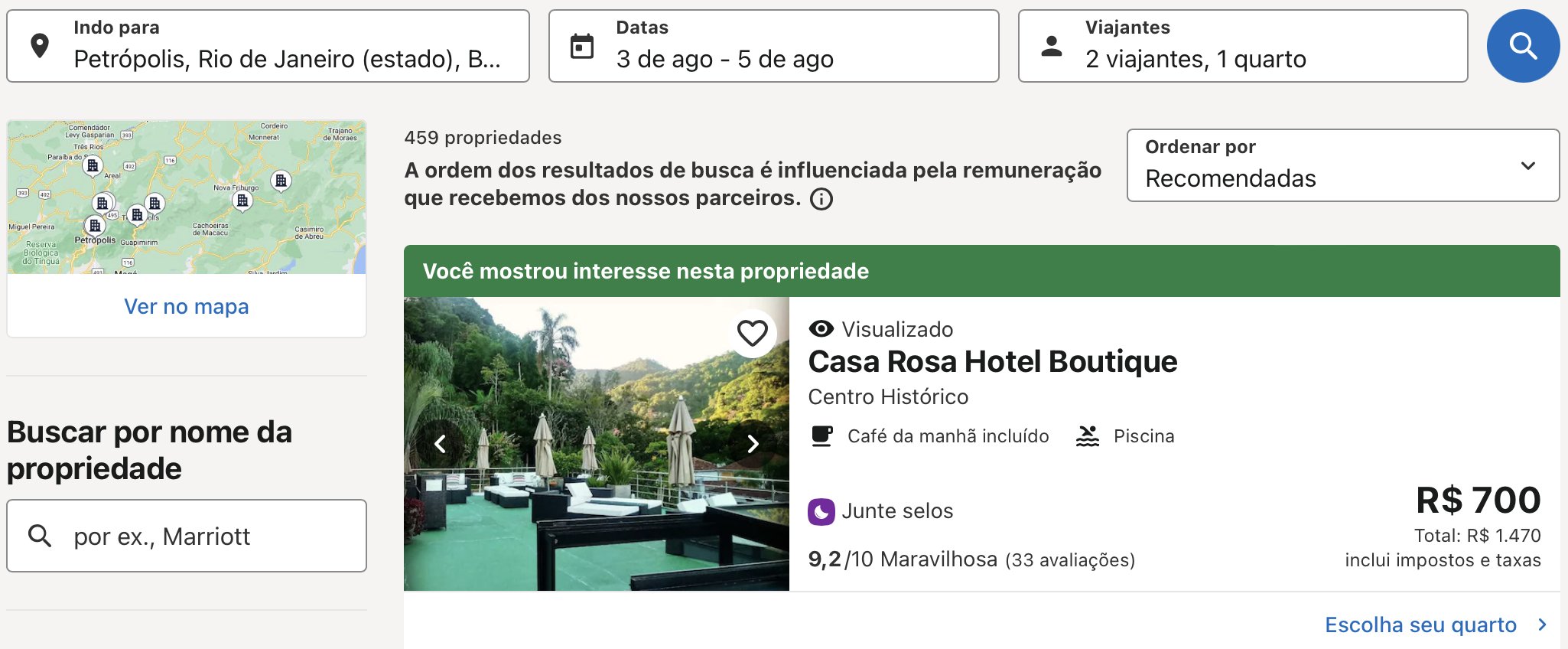Viewport: 1568px width, 649px height.
Task: Show next photo of Casa Rosa
Action: pyautogui.click(x=753, y=444)
